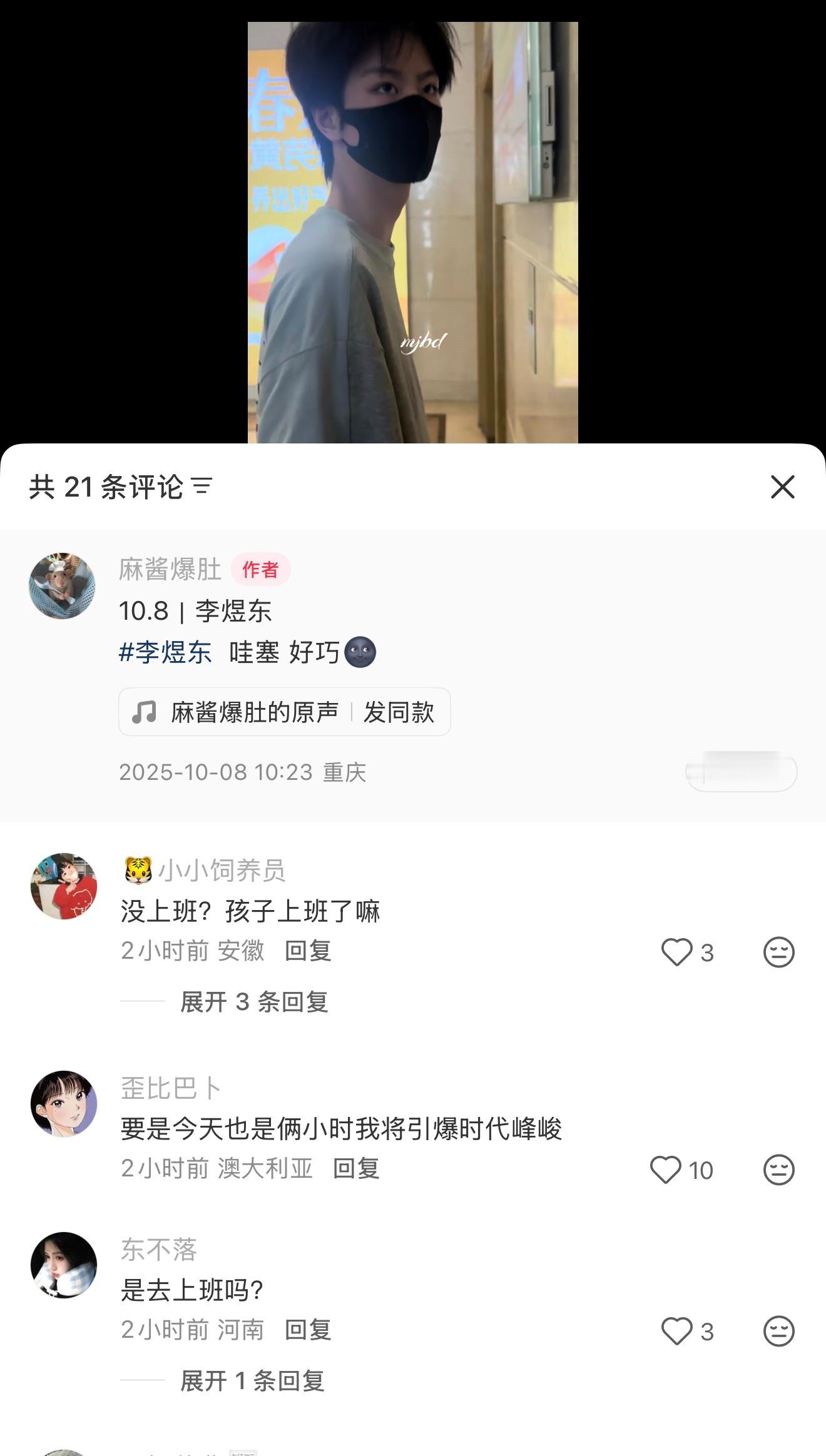
Task: Dislike 小小饲养员's comment
Action: [778, 953]
